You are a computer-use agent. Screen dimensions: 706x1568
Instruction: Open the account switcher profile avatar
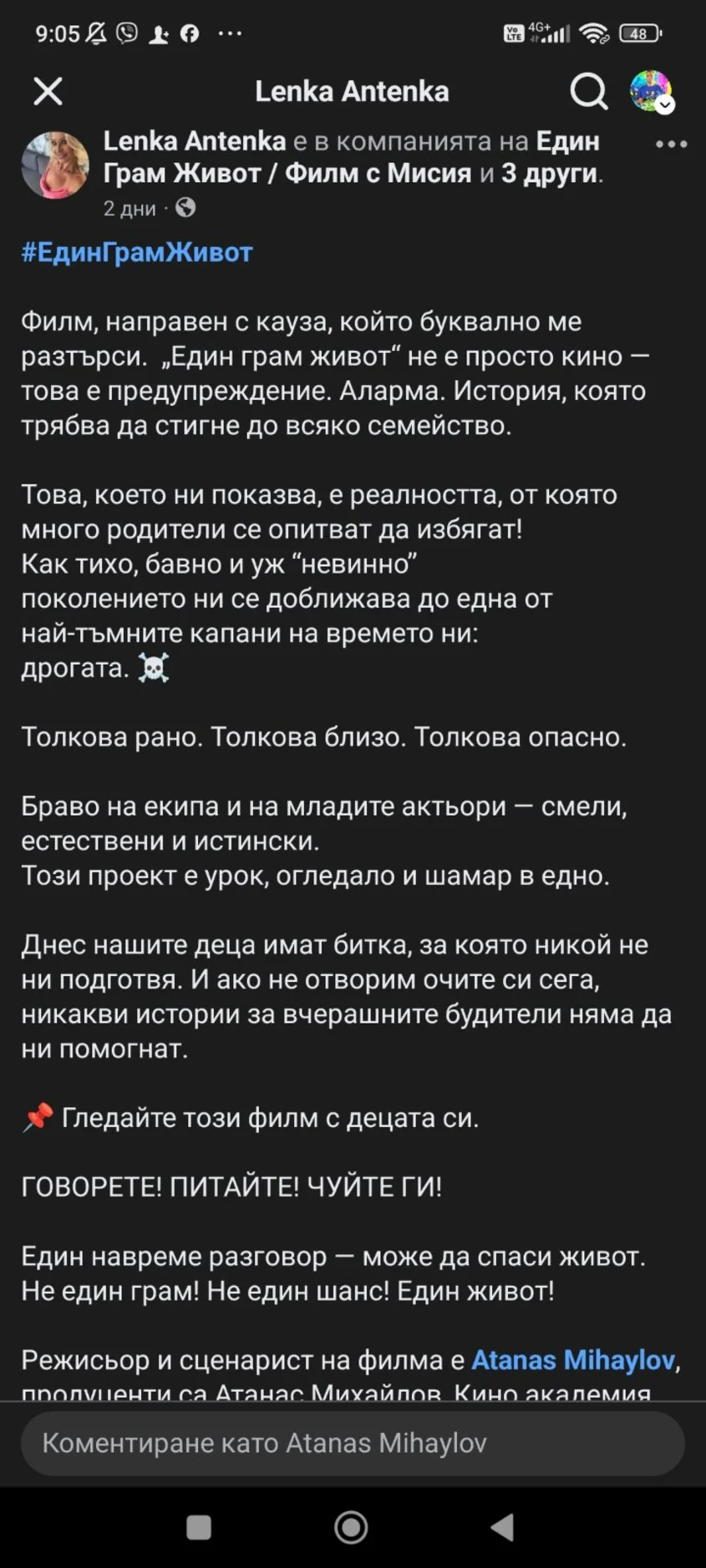tap(651, 91)
